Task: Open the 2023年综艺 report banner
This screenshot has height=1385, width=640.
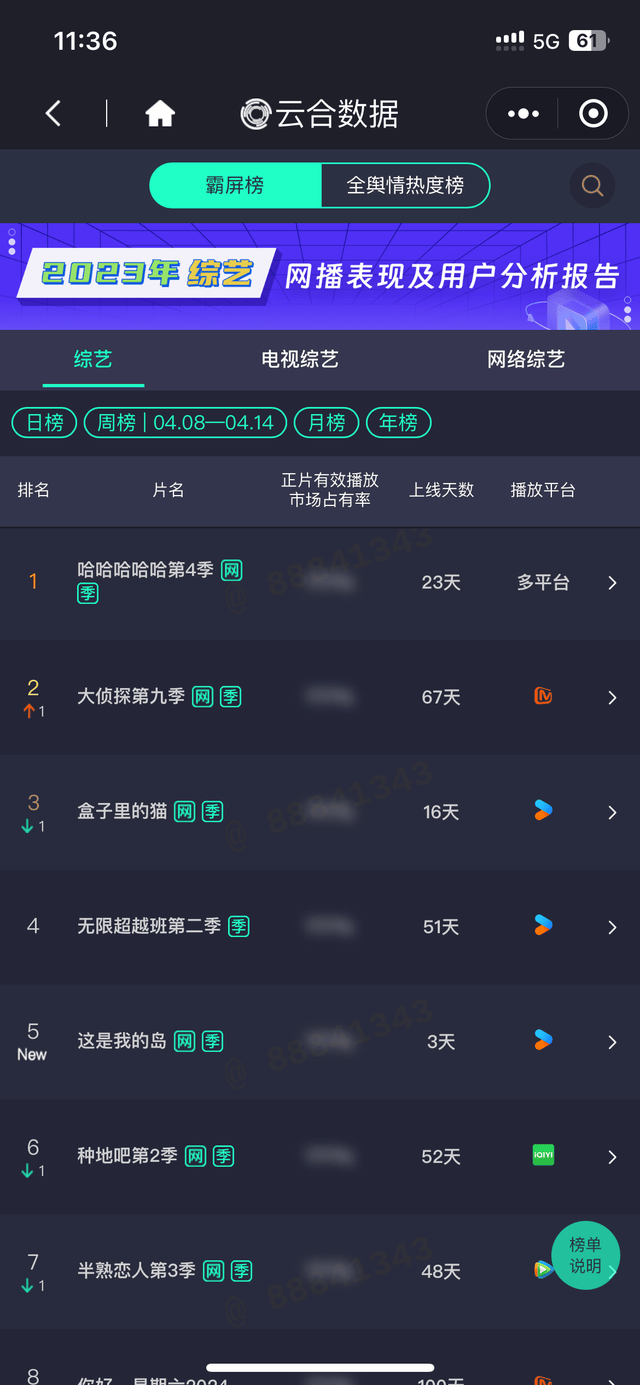Action: (320, 277)
